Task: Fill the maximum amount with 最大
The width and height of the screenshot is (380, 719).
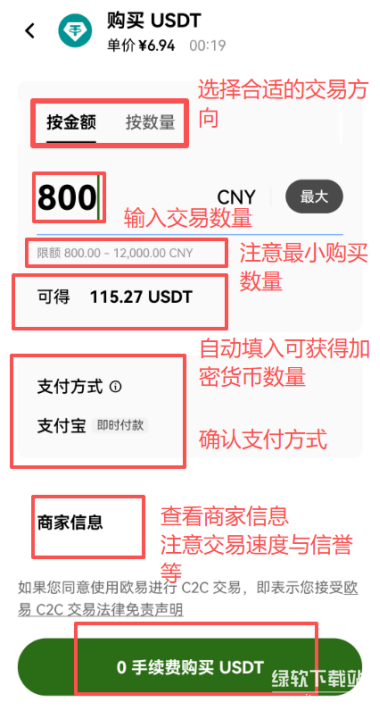Action: coord(314,198)
